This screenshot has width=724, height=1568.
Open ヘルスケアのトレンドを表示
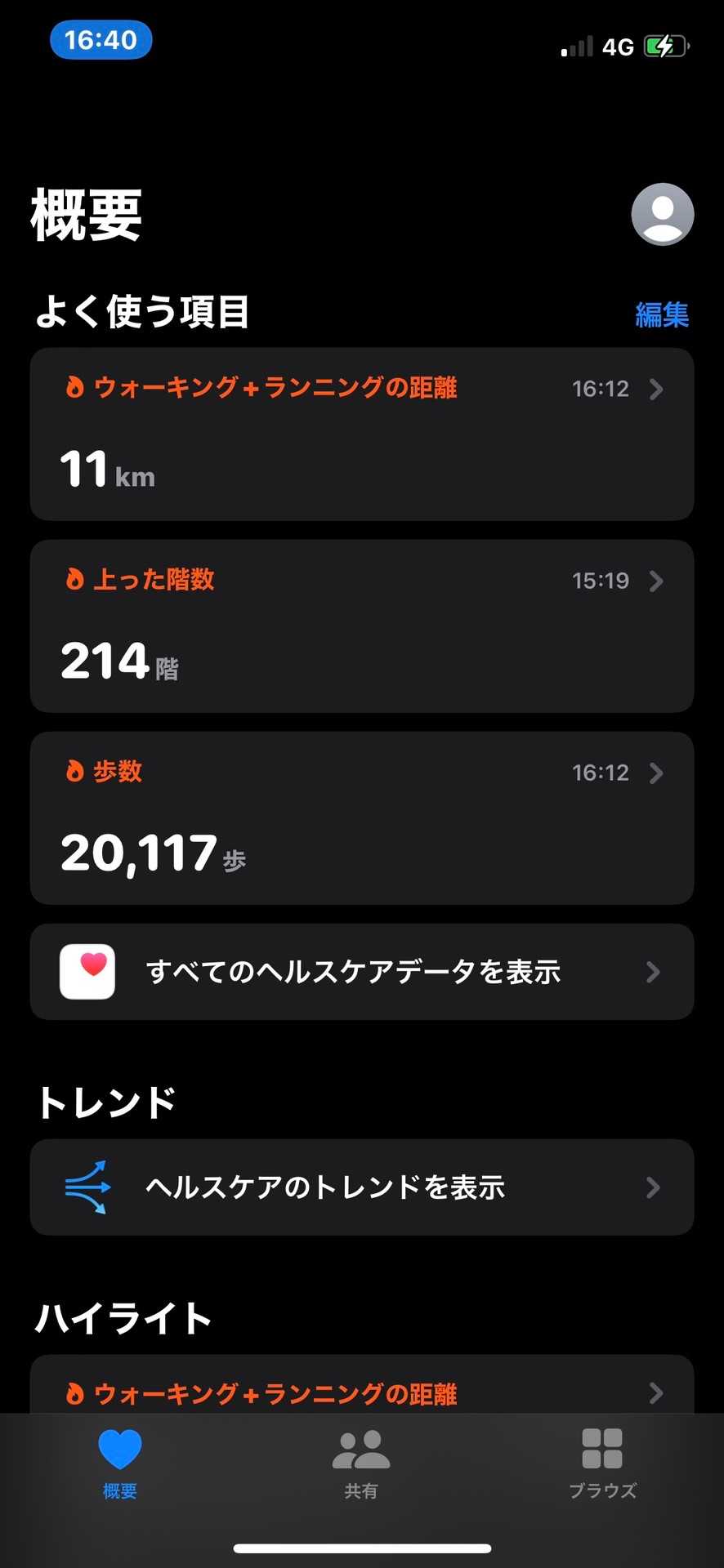click(361, 1187)
